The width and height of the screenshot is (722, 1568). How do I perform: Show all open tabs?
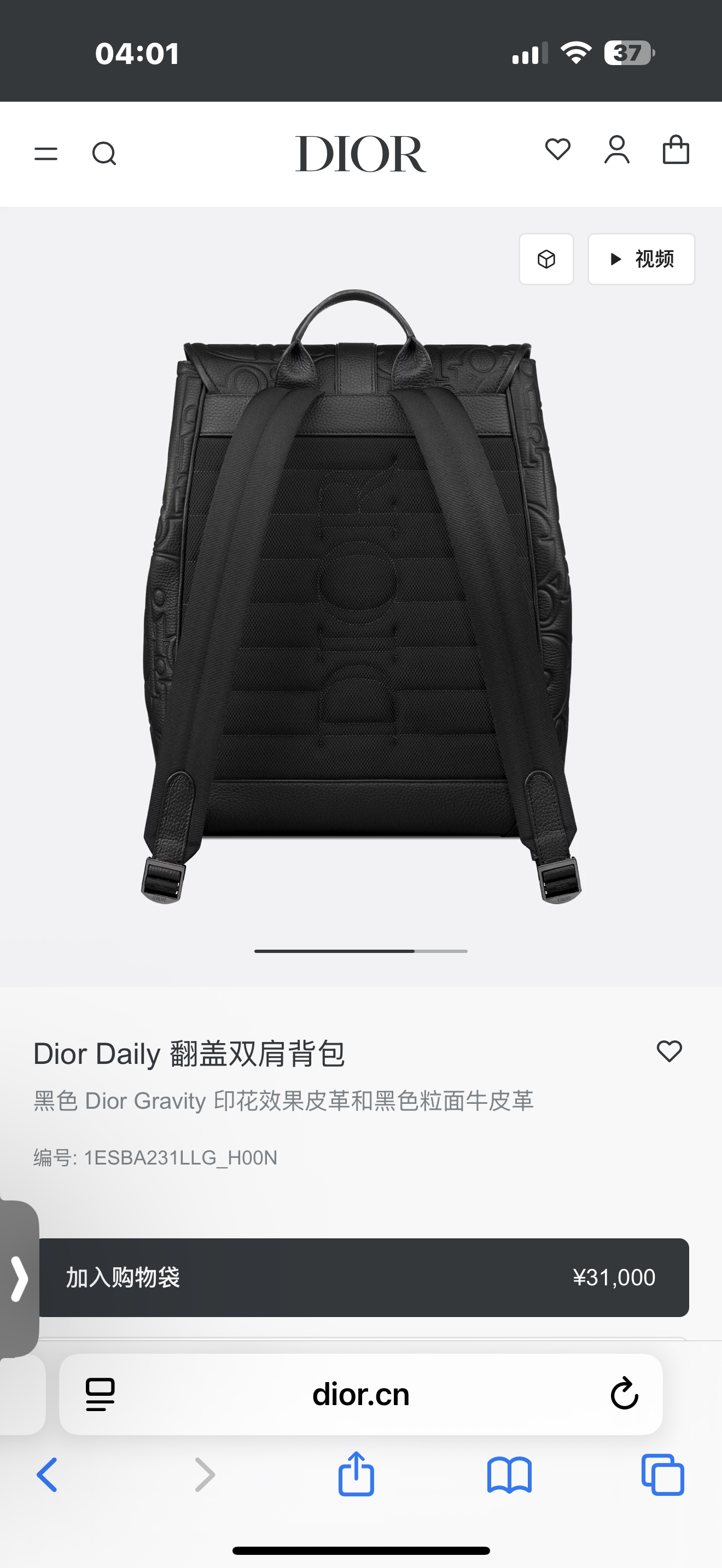663,1475
